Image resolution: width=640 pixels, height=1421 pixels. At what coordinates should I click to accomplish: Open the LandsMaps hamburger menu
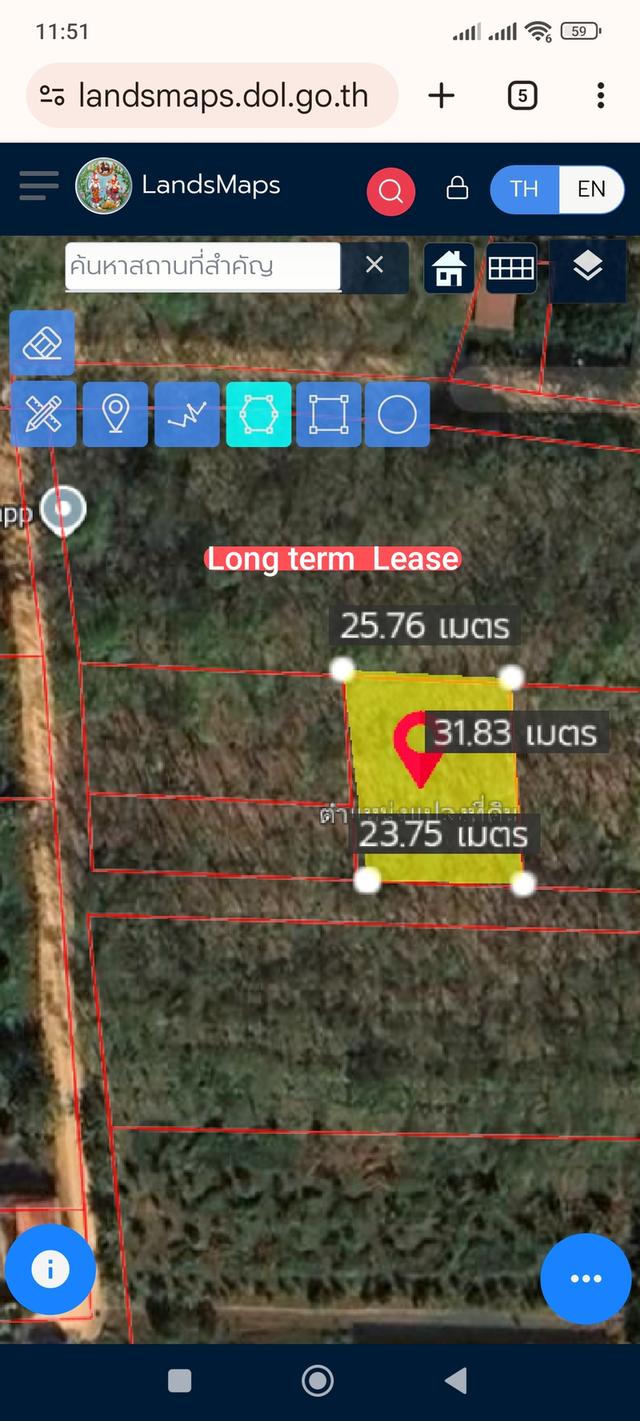[x=39, y=186]
